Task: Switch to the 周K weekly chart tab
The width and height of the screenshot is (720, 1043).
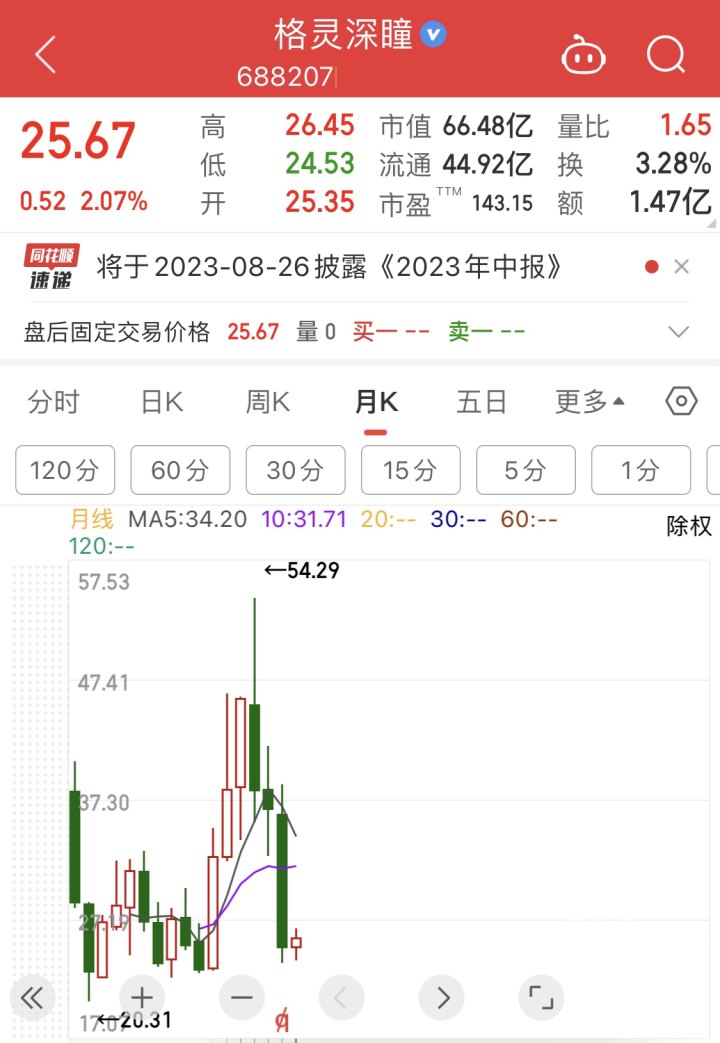Action: [x=266, y=401]
